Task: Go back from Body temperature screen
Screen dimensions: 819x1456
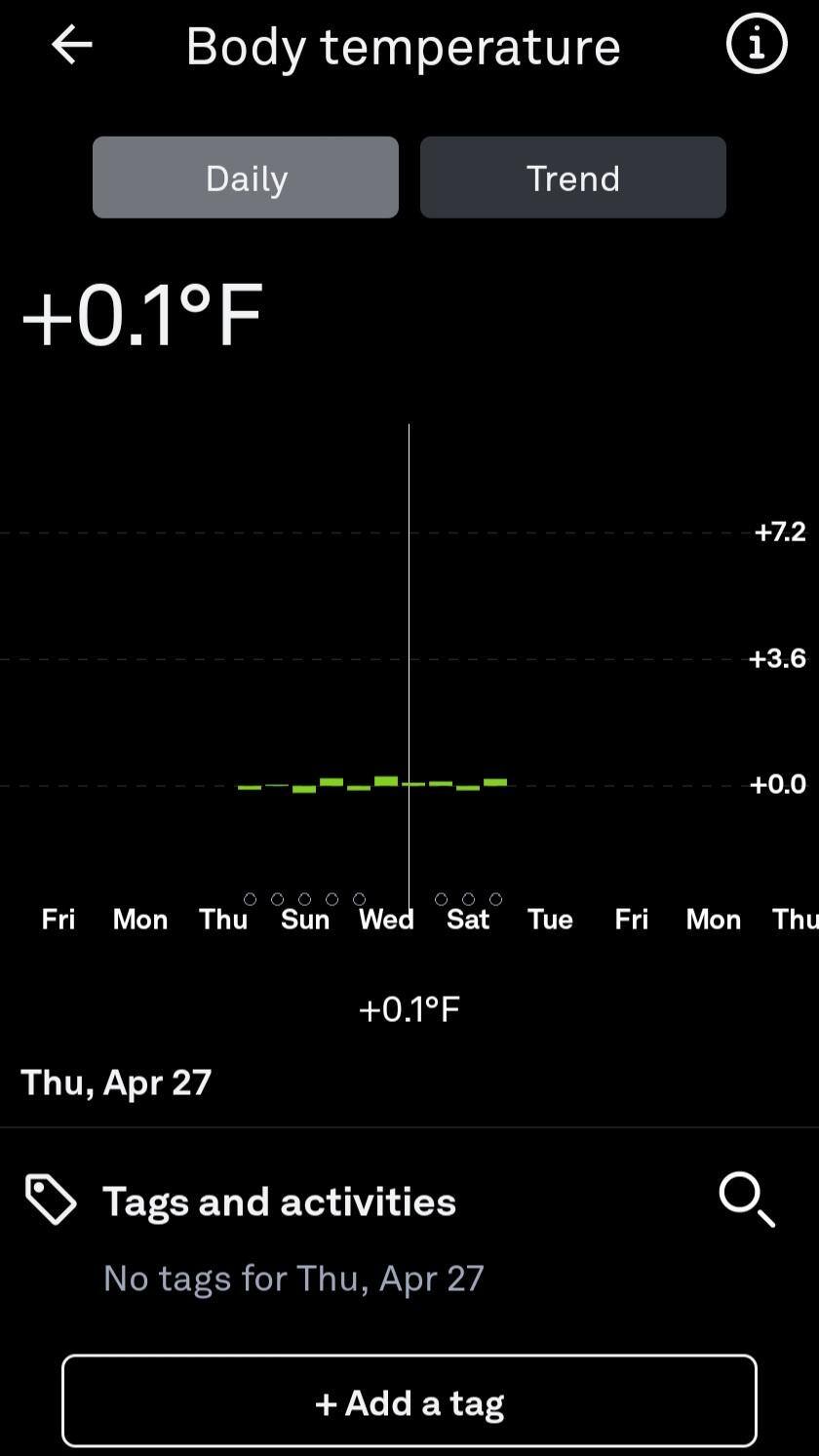Action: click(x=71, y=45)
